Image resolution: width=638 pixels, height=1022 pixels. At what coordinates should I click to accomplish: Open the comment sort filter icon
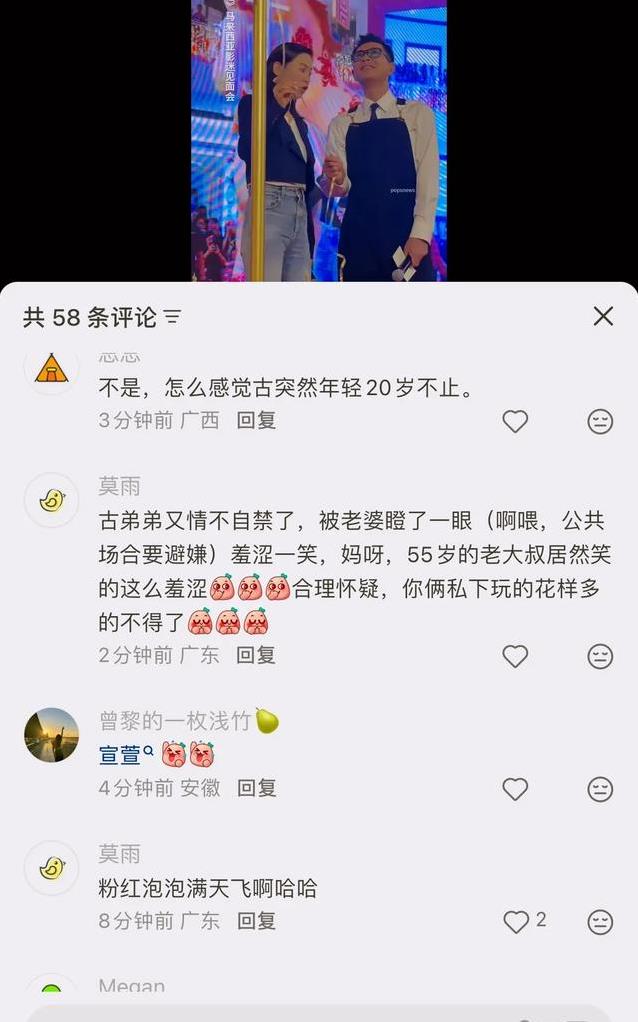(173, 318)
